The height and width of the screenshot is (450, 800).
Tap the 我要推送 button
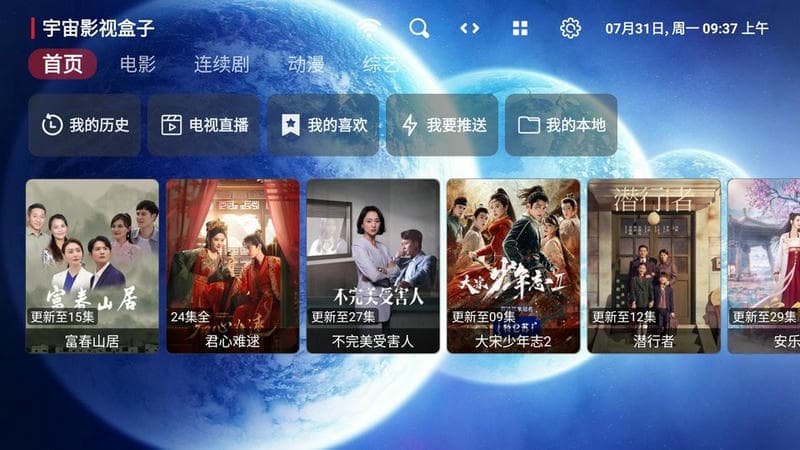click(x=442, y=125)
